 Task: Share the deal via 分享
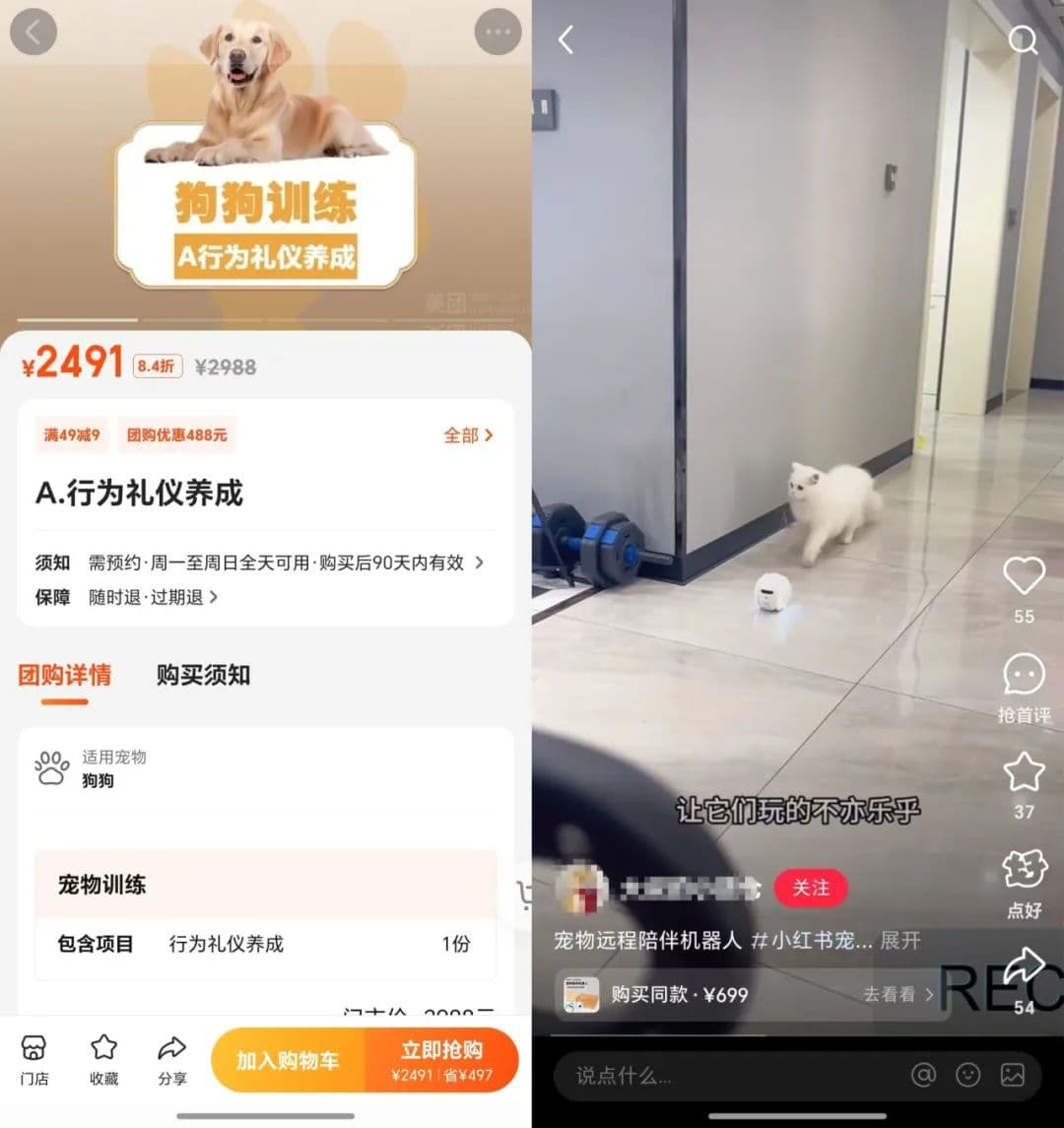[x=172, y=1060]
